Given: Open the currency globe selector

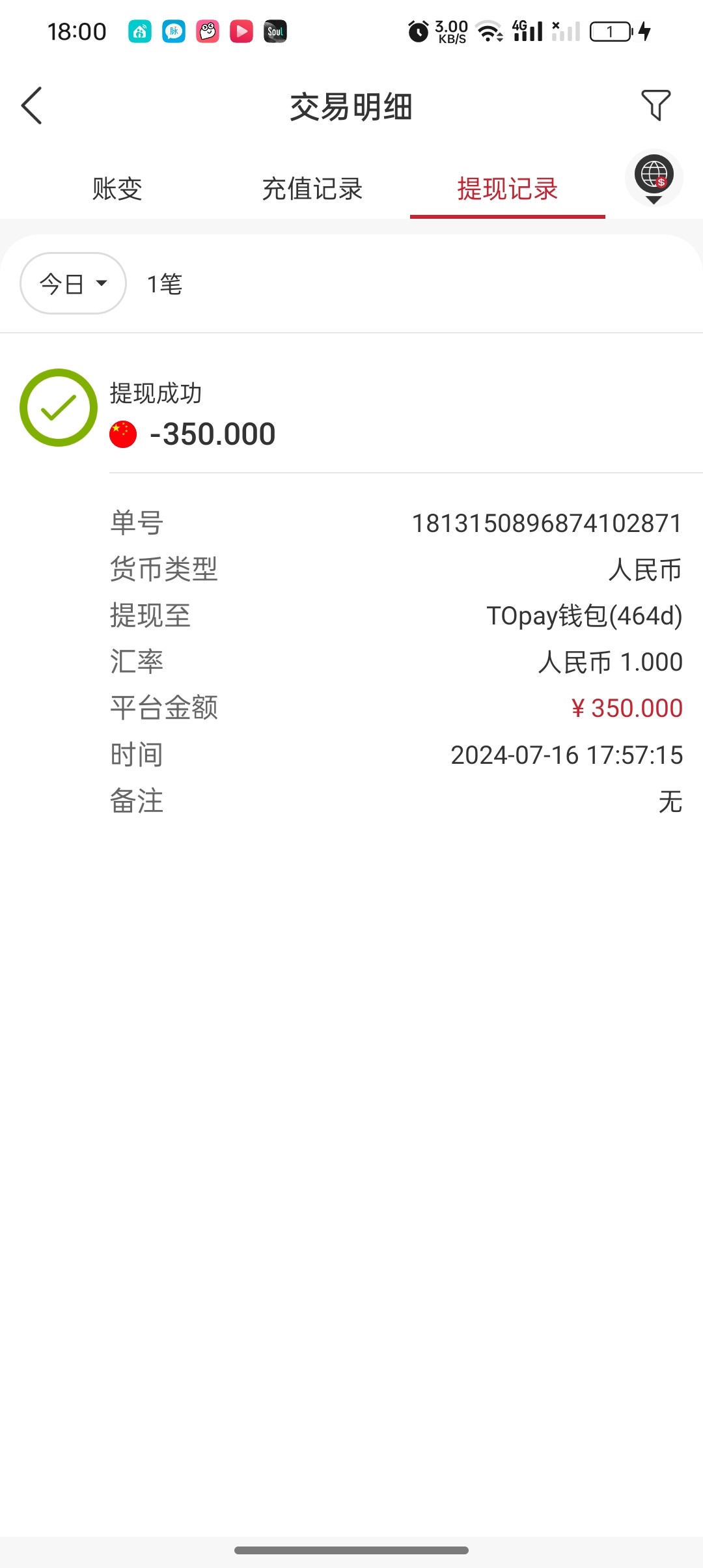Looking at the screenshot, I should point(654,177).
